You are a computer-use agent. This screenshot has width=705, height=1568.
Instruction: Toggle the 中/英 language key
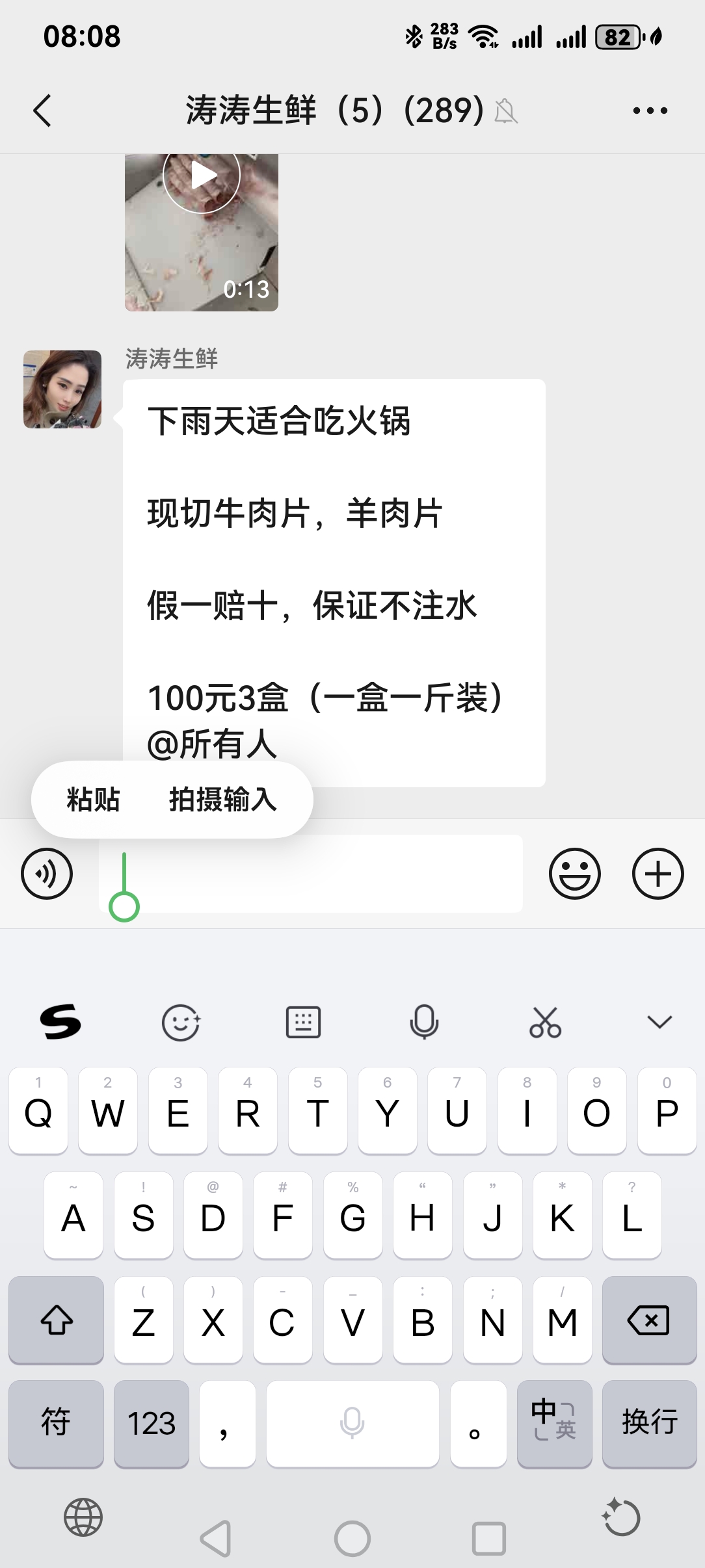(553, 1424)
